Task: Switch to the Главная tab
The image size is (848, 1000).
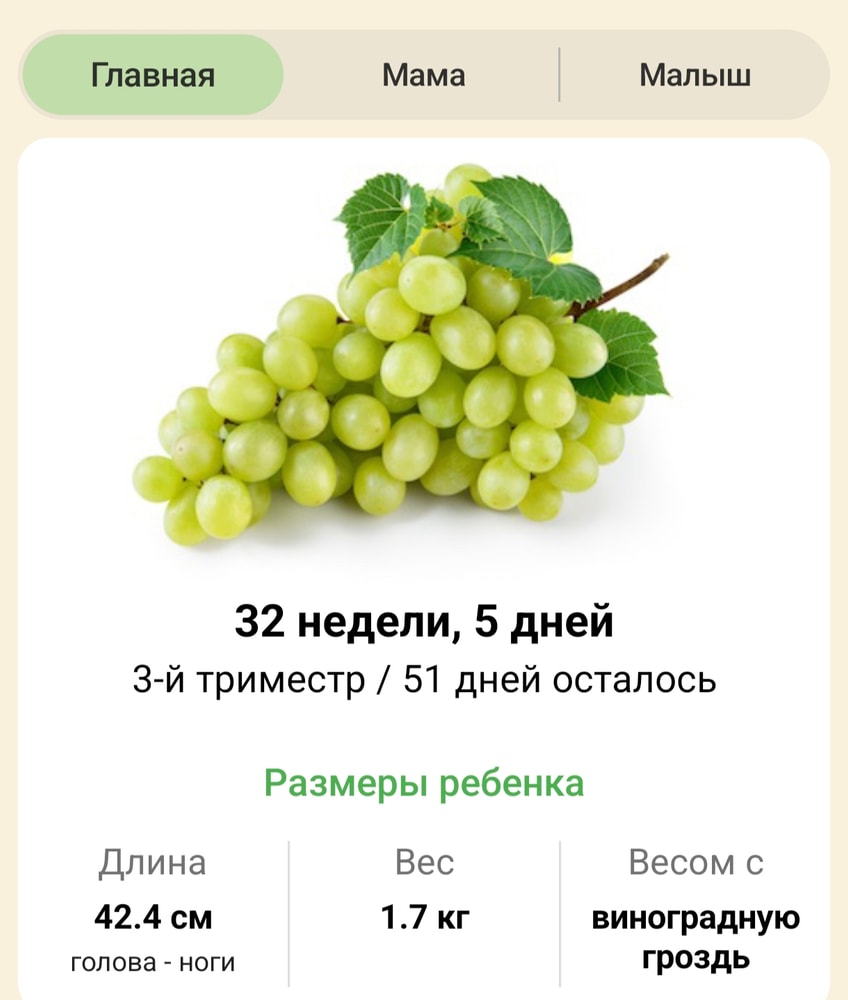Action: click(x=153, y=75)
